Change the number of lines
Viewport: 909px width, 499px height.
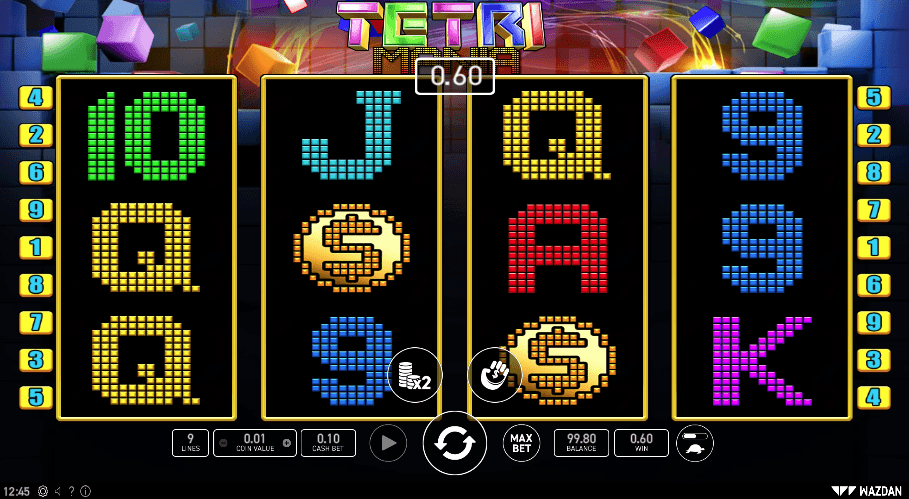[x=191, y=442]
